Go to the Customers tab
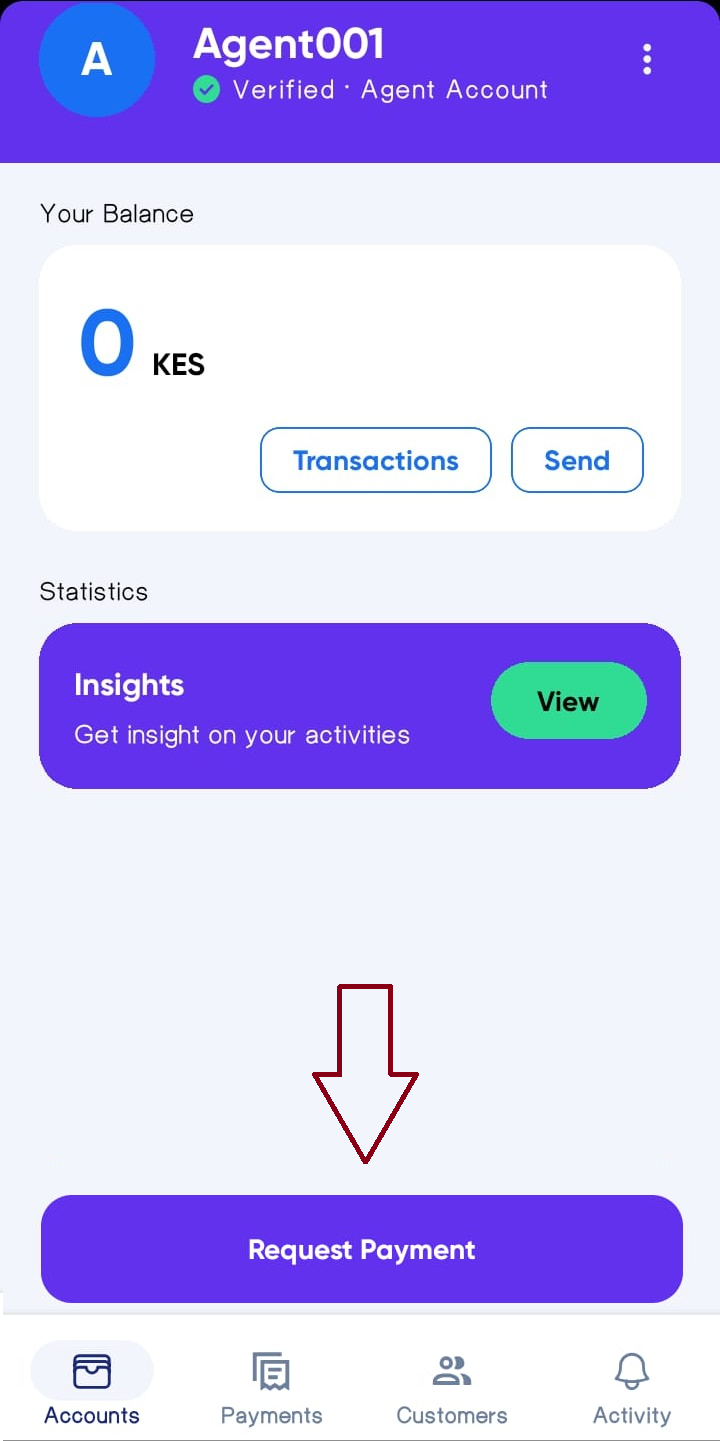720x1441 pixels. point(451,1388)
